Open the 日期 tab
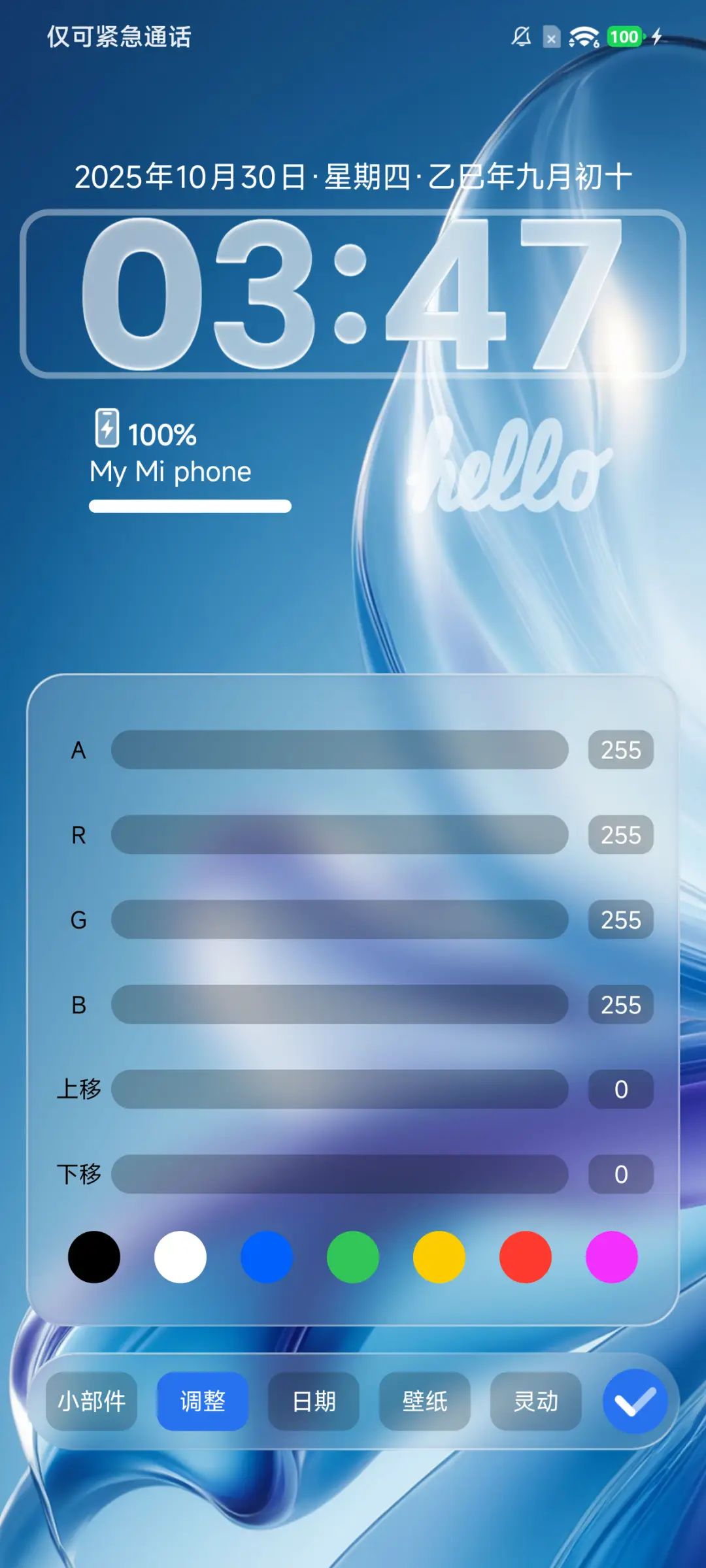Viewport: 706px width, 1568px height. pos(314,1401)
